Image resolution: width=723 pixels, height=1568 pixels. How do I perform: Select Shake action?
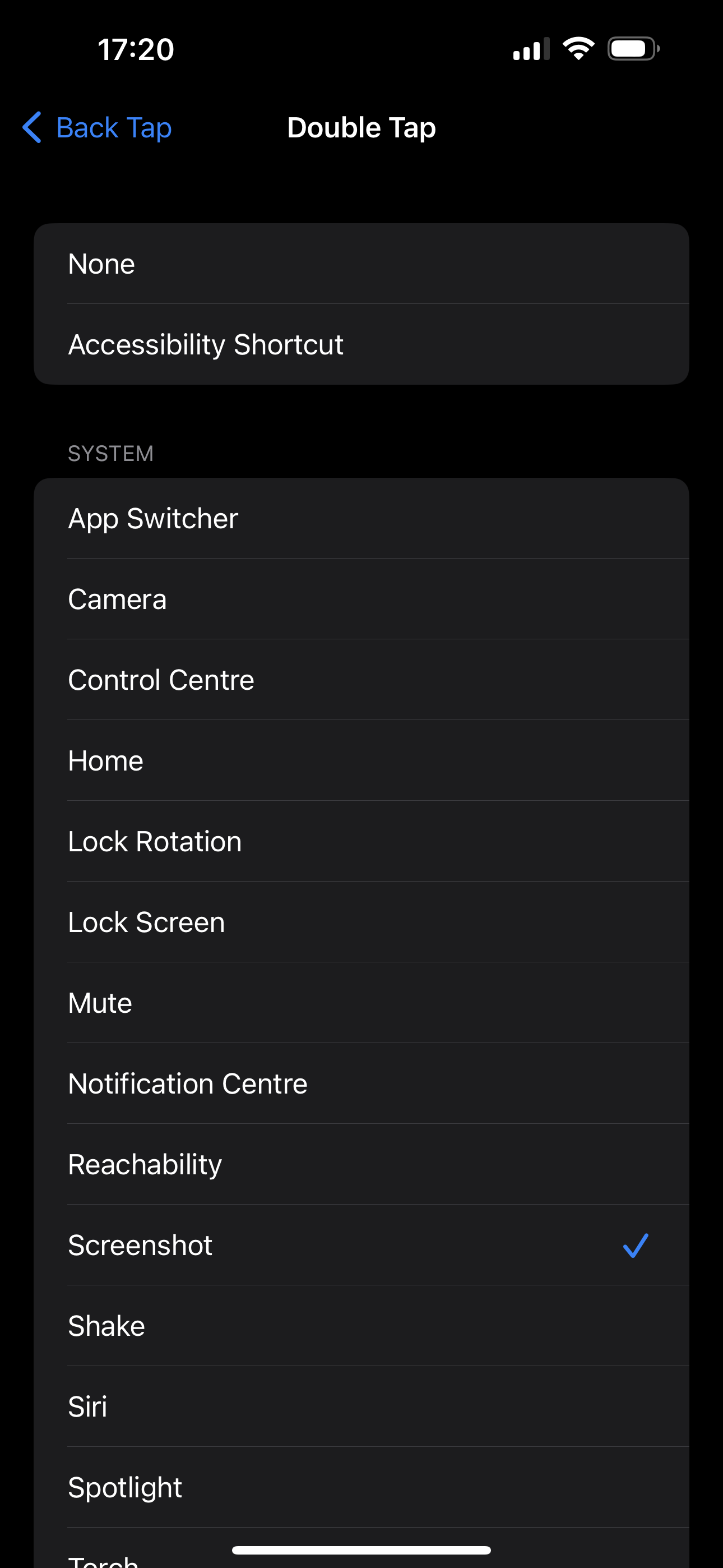click(x=361, y=1326)
